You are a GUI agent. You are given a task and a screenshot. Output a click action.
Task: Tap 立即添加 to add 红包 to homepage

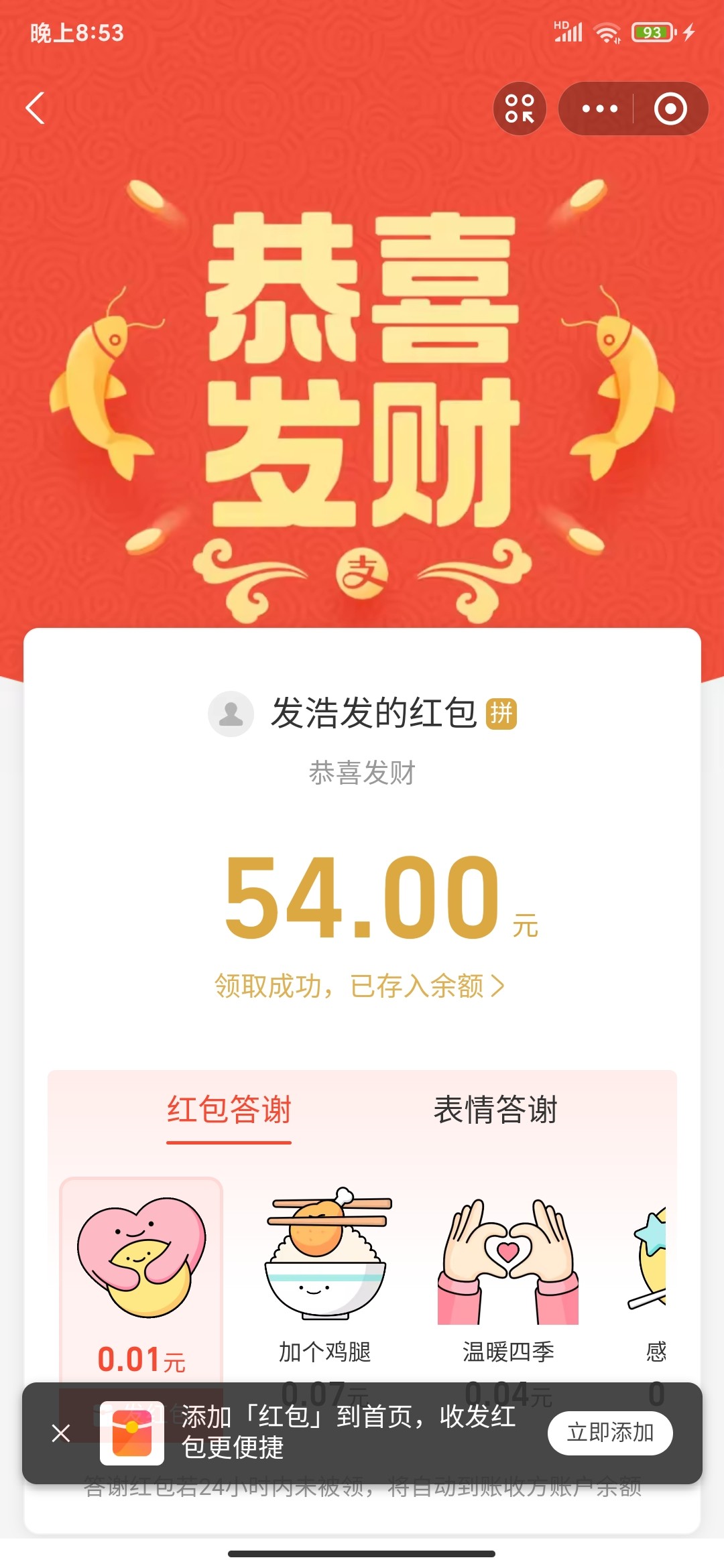[x=609, y=1433]
